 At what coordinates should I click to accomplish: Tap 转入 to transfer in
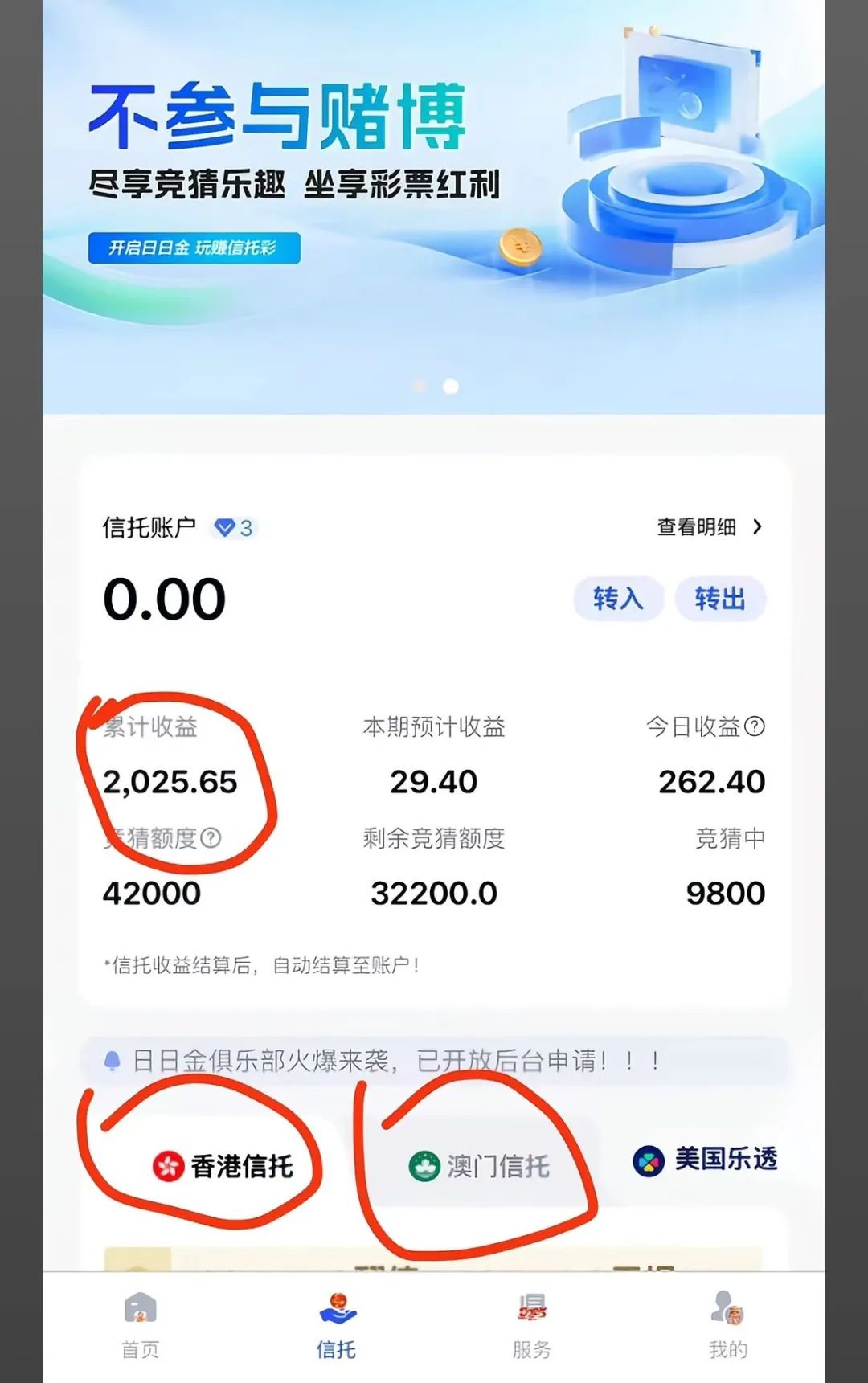[x=618, y=599]
